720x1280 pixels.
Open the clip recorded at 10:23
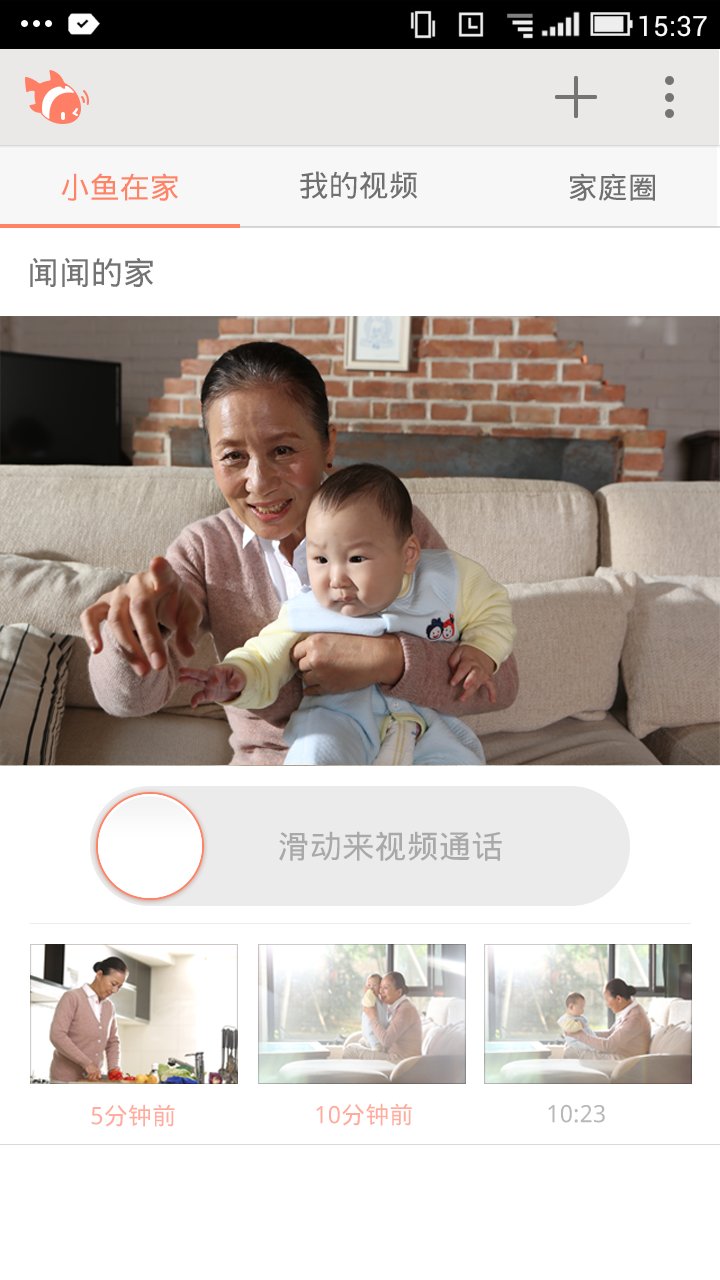coord(588,1014)
